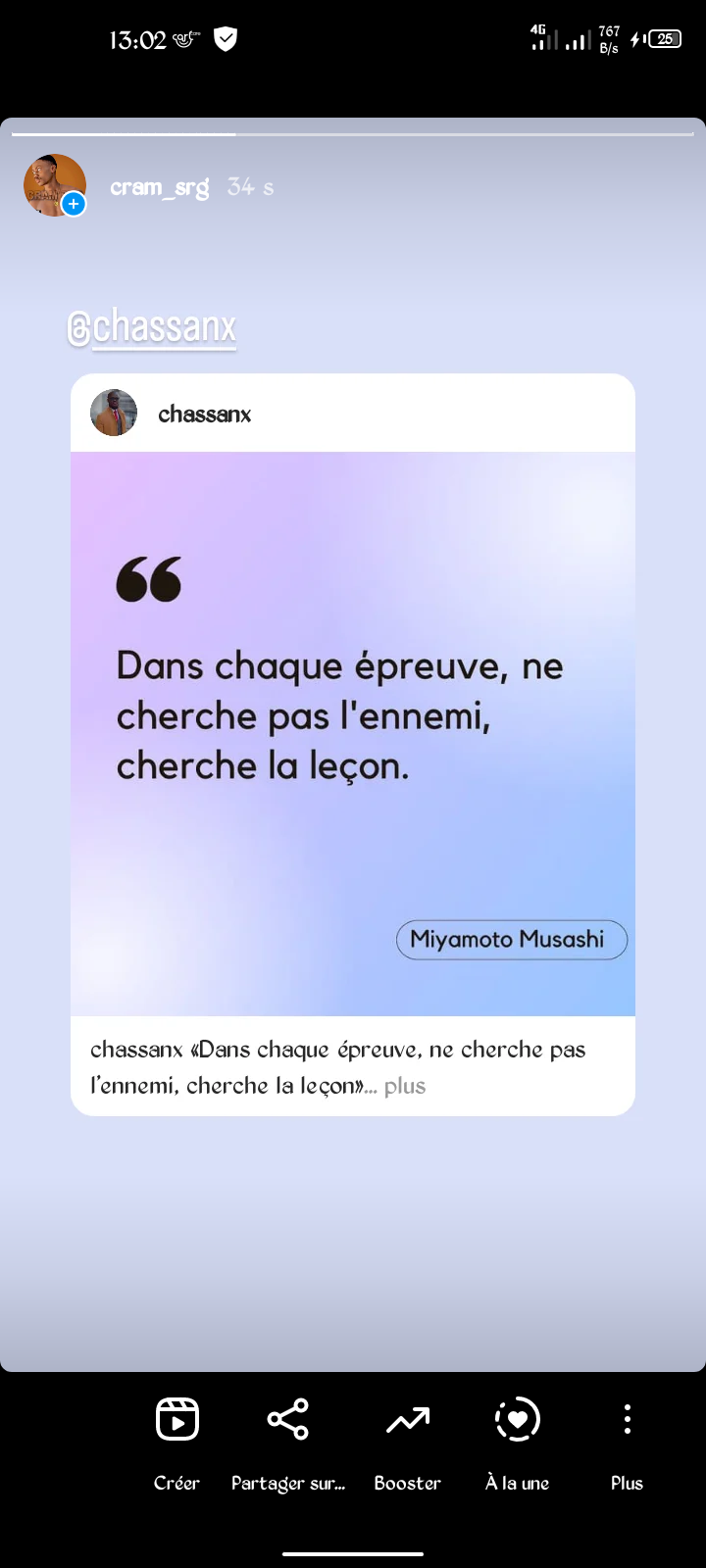Tap the @chassanx mention
This screenshot has width=706, height=1568.
pos(153,326)
